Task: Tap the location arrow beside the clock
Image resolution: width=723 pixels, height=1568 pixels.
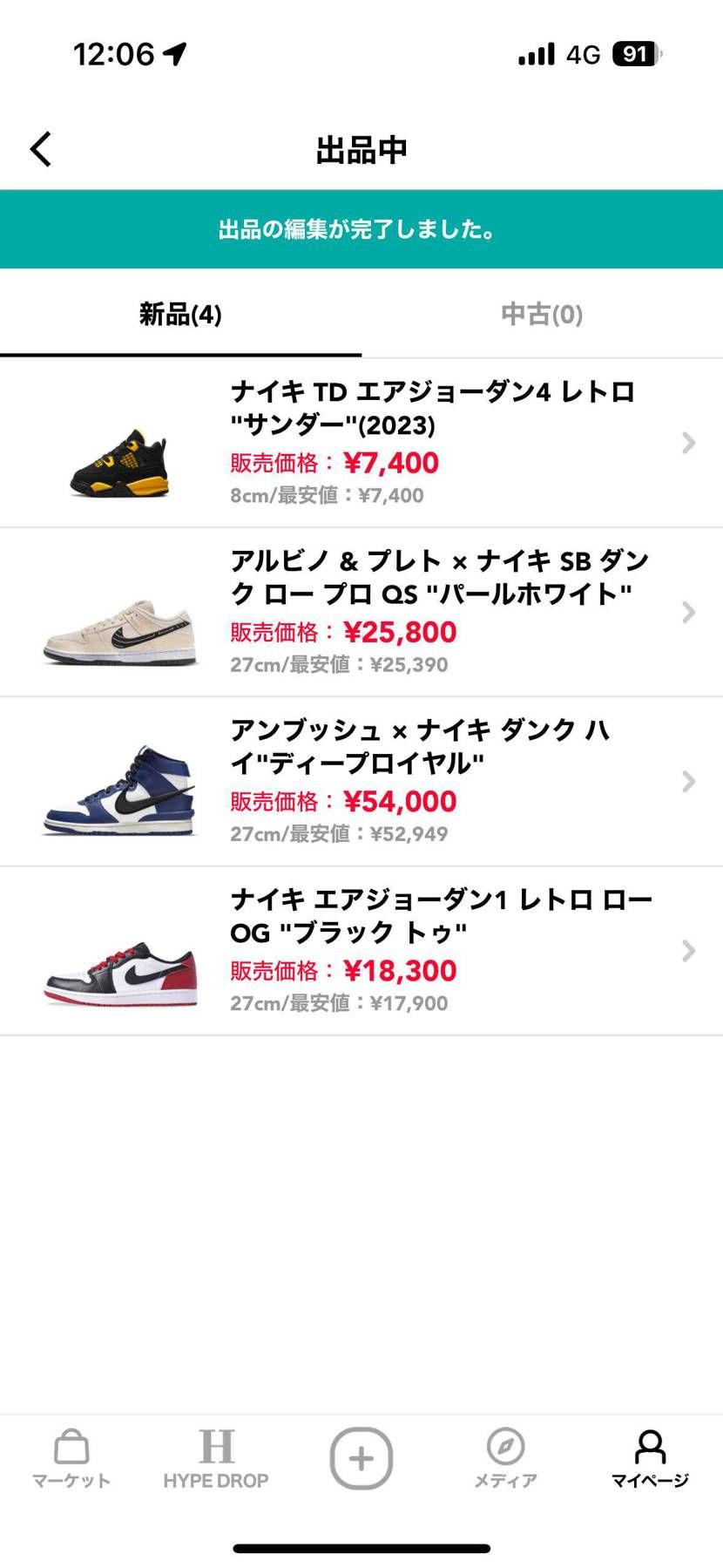Action: coord(179,53)
